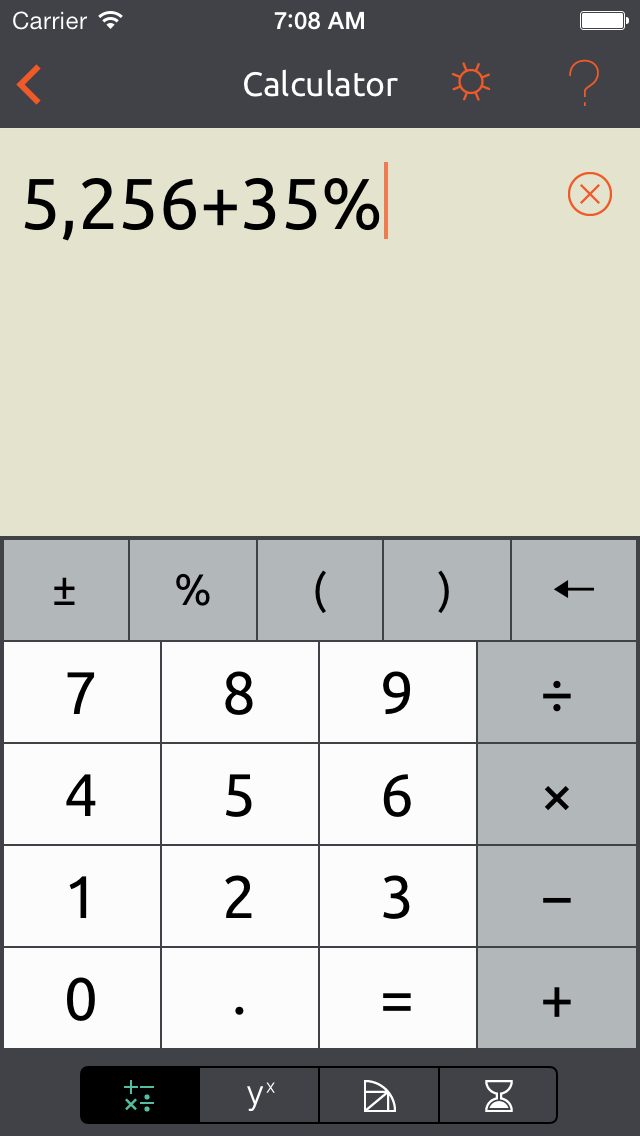Tap the multiply key
Screen dimensions: 640x1136
point(557,796)
